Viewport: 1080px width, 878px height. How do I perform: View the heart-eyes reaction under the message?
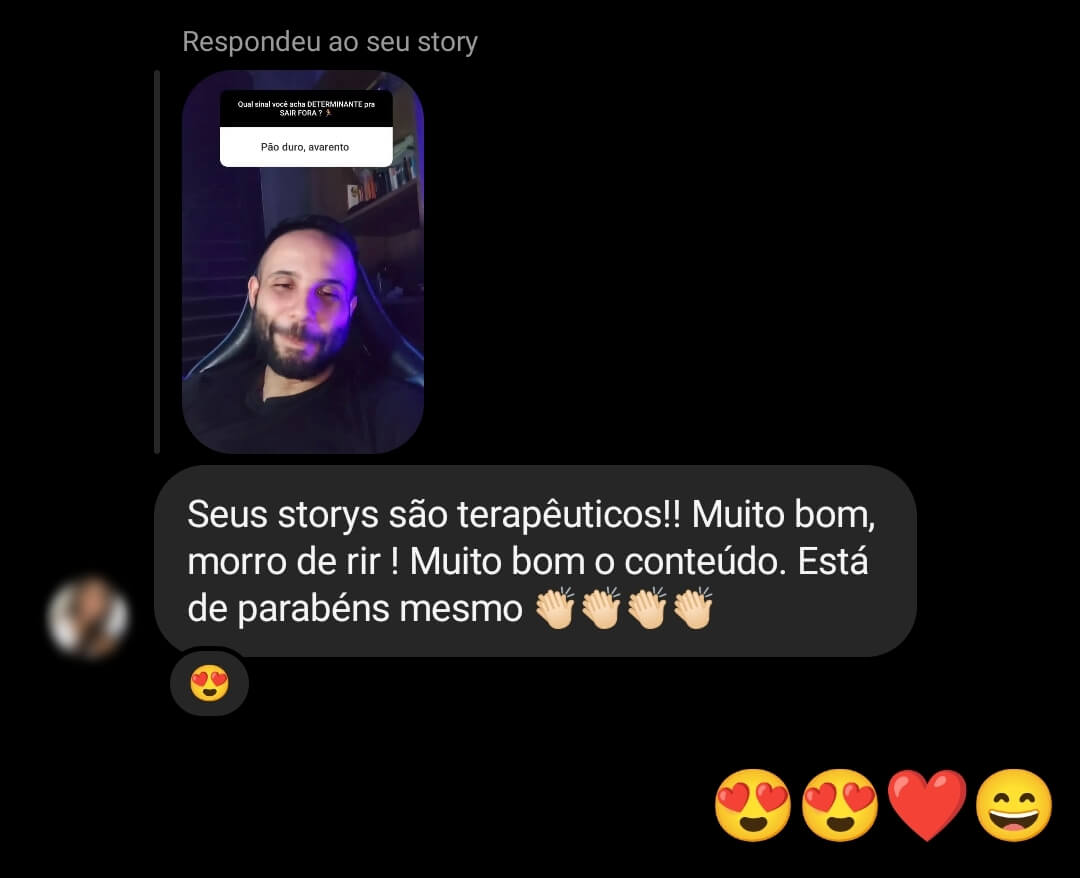pyautogui.click(x=209, y=684)
